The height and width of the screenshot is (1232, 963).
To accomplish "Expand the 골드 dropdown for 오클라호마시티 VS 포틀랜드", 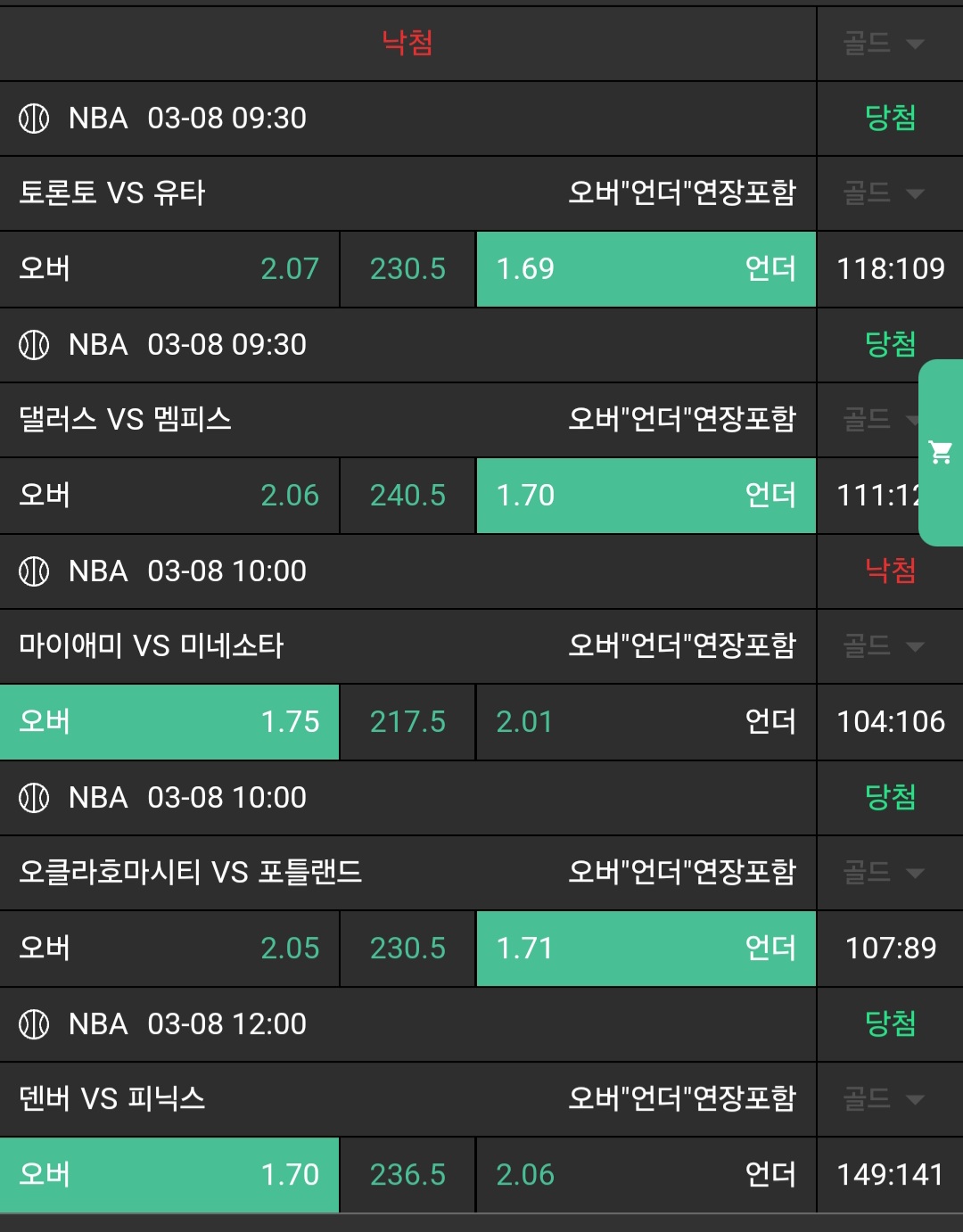I will point(883,872).
